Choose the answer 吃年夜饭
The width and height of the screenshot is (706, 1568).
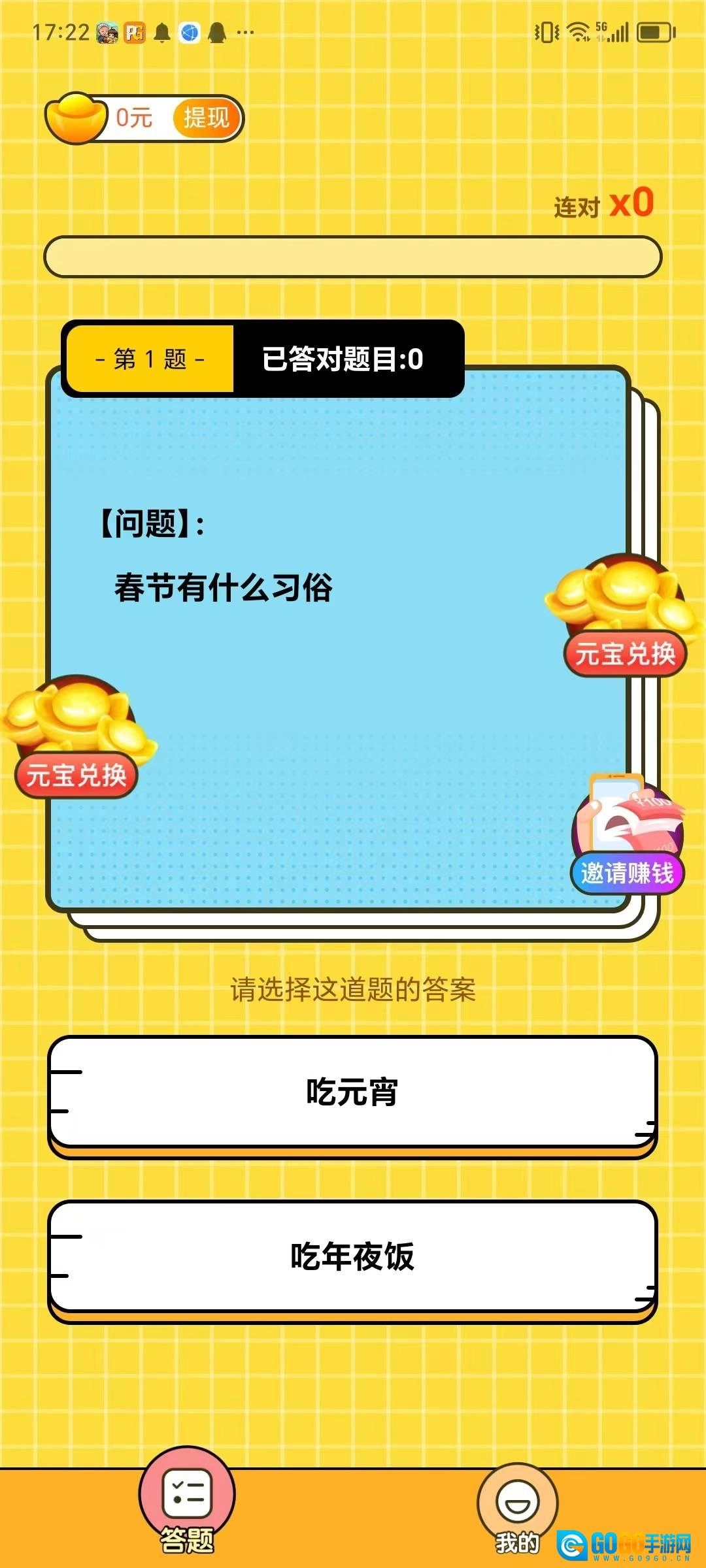pos(353,1260)
